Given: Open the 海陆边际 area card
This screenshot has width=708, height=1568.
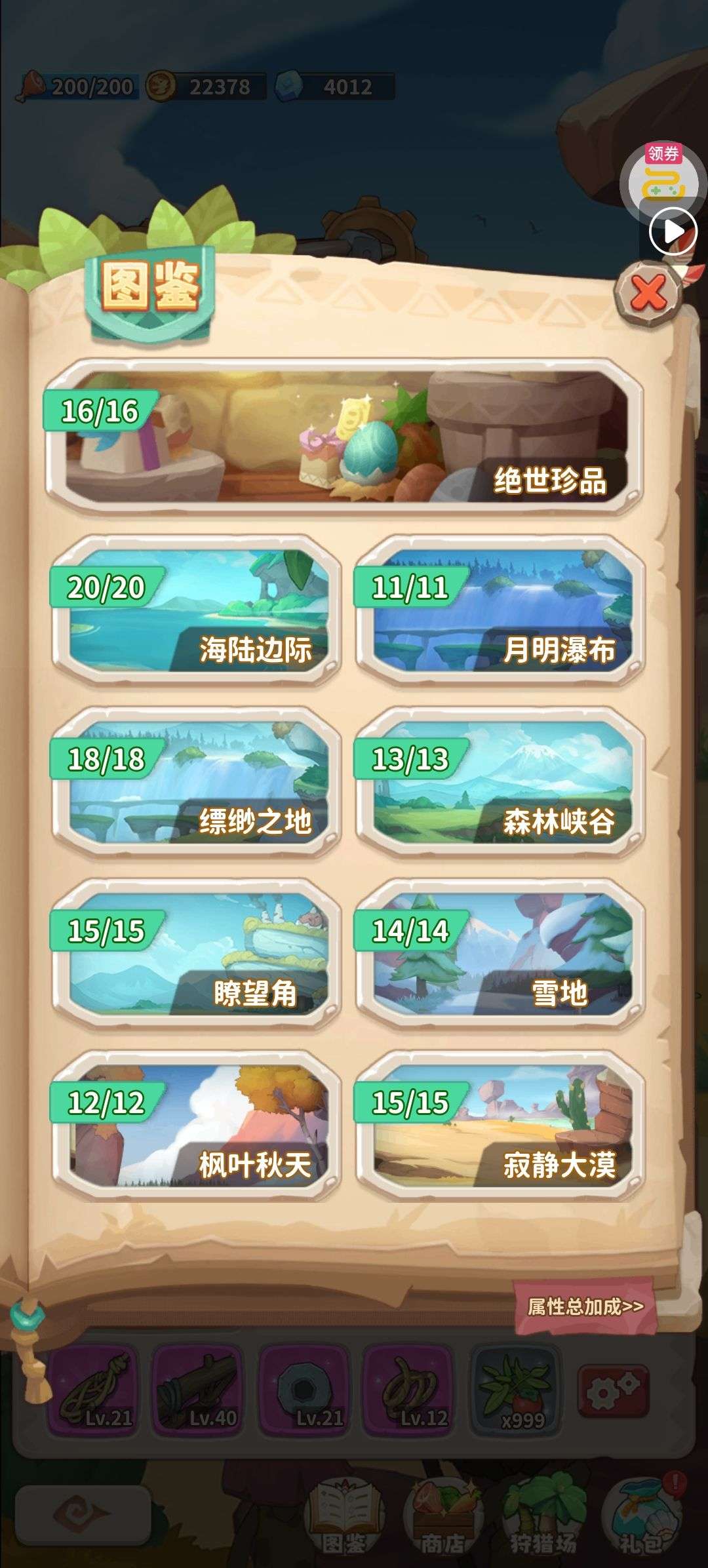Looking at the screenshot, I should (196, 612).
